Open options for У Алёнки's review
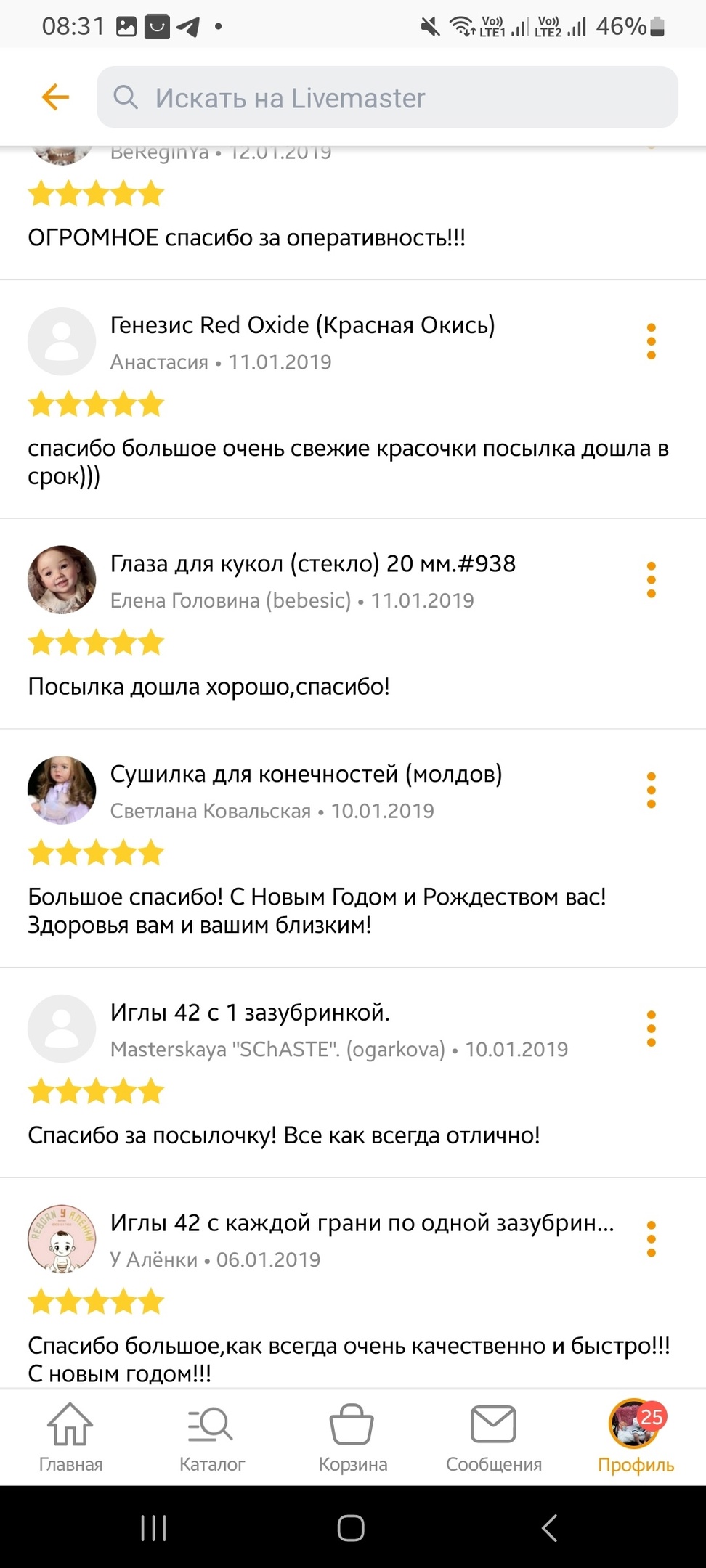Screen dimensions: 706x1568 click(x=651, y=1238)
